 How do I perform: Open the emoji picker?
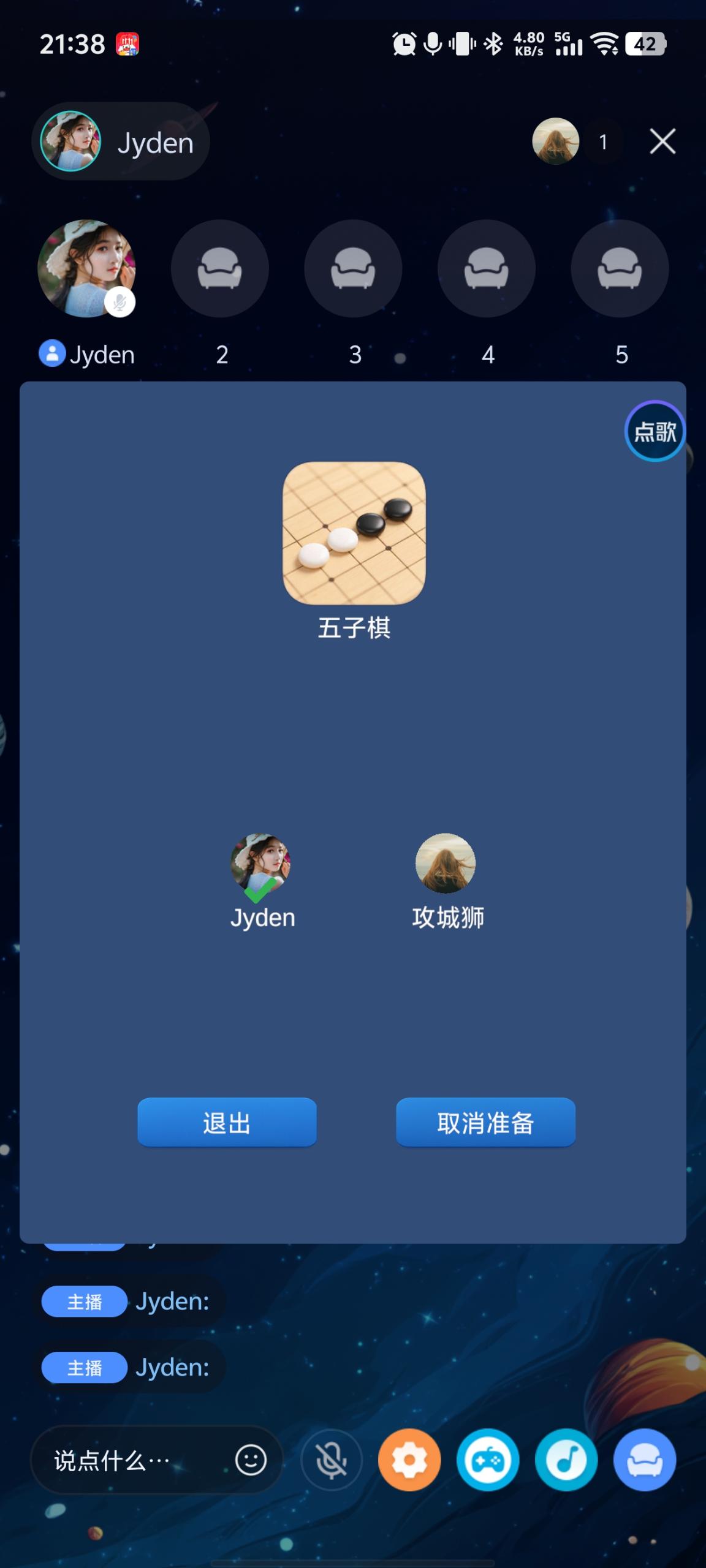(x=251, y=1460)
